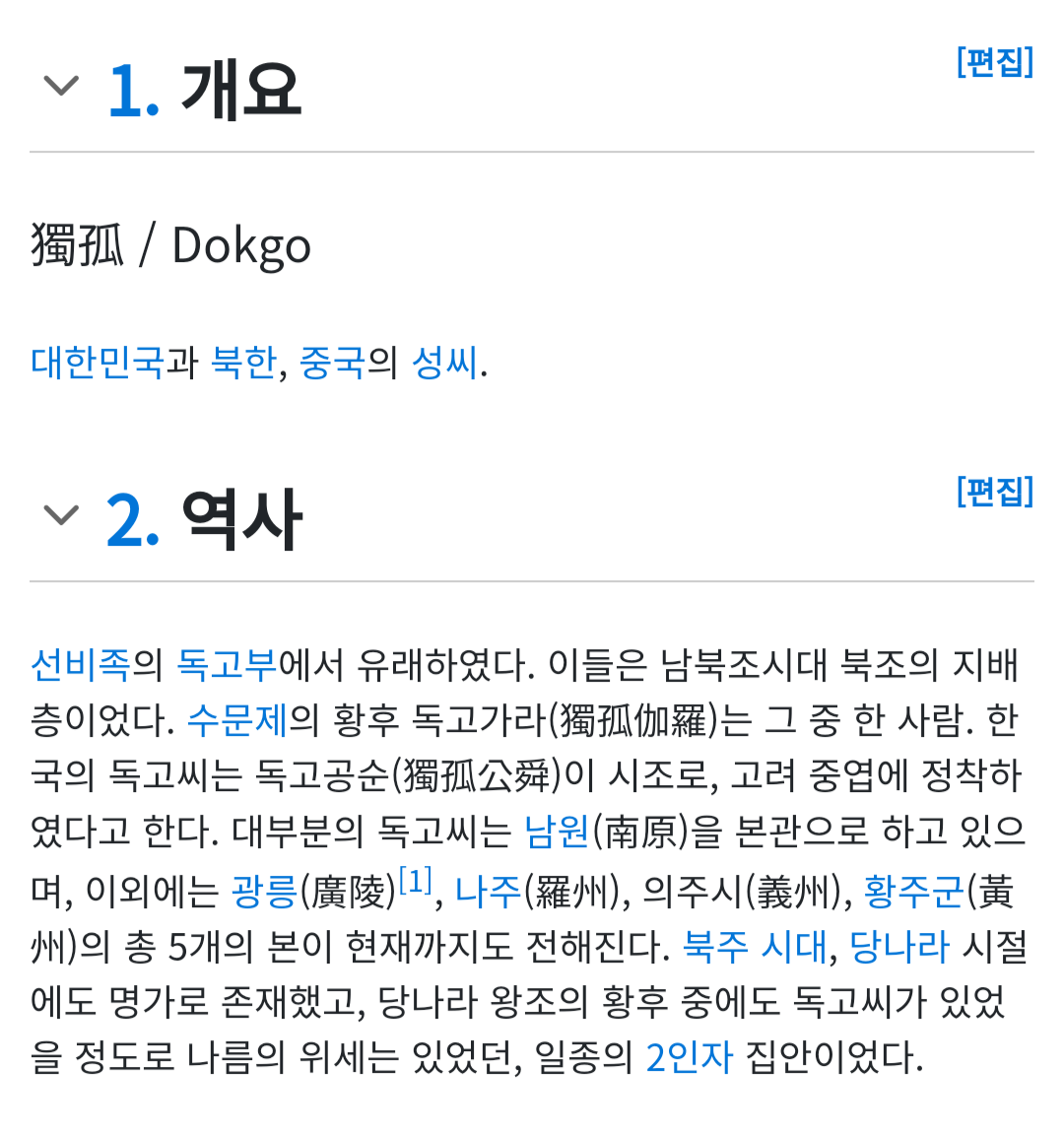
Task: View footnote [1]
Action: (x=416, y=880)
